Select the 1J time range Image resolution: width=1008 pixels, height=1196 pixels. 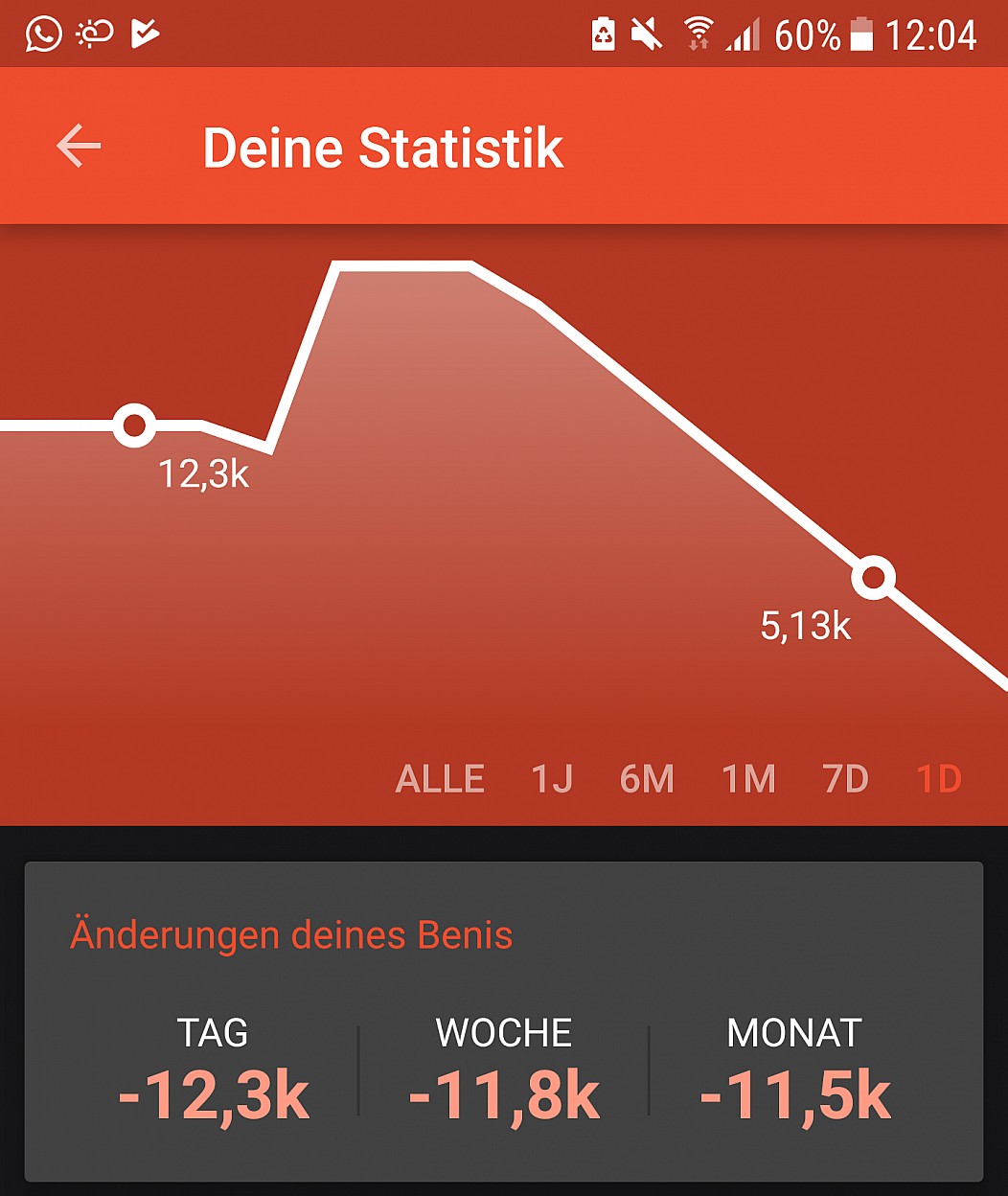point(552,779)
